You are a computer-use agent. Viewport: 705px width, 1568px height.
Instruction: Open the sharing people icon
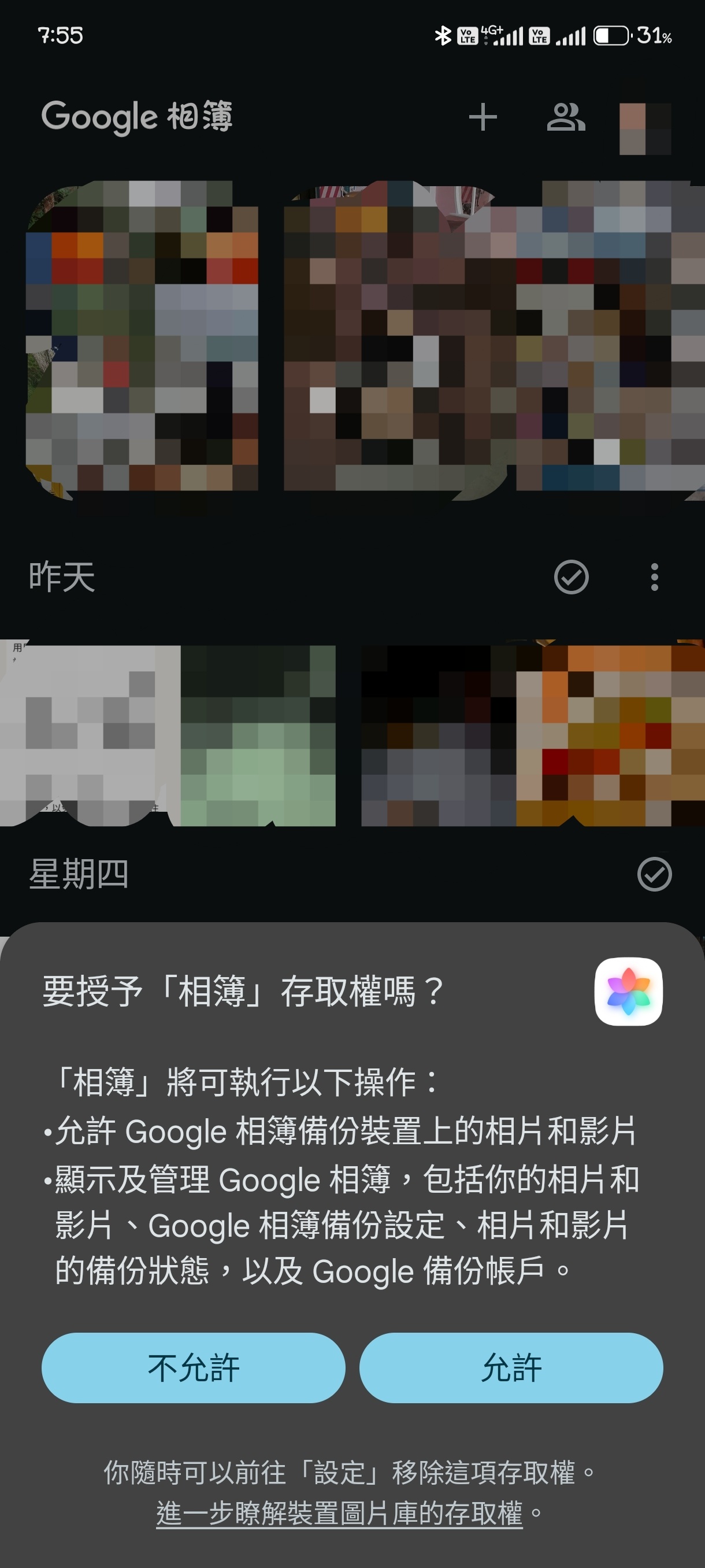point(566,117)
